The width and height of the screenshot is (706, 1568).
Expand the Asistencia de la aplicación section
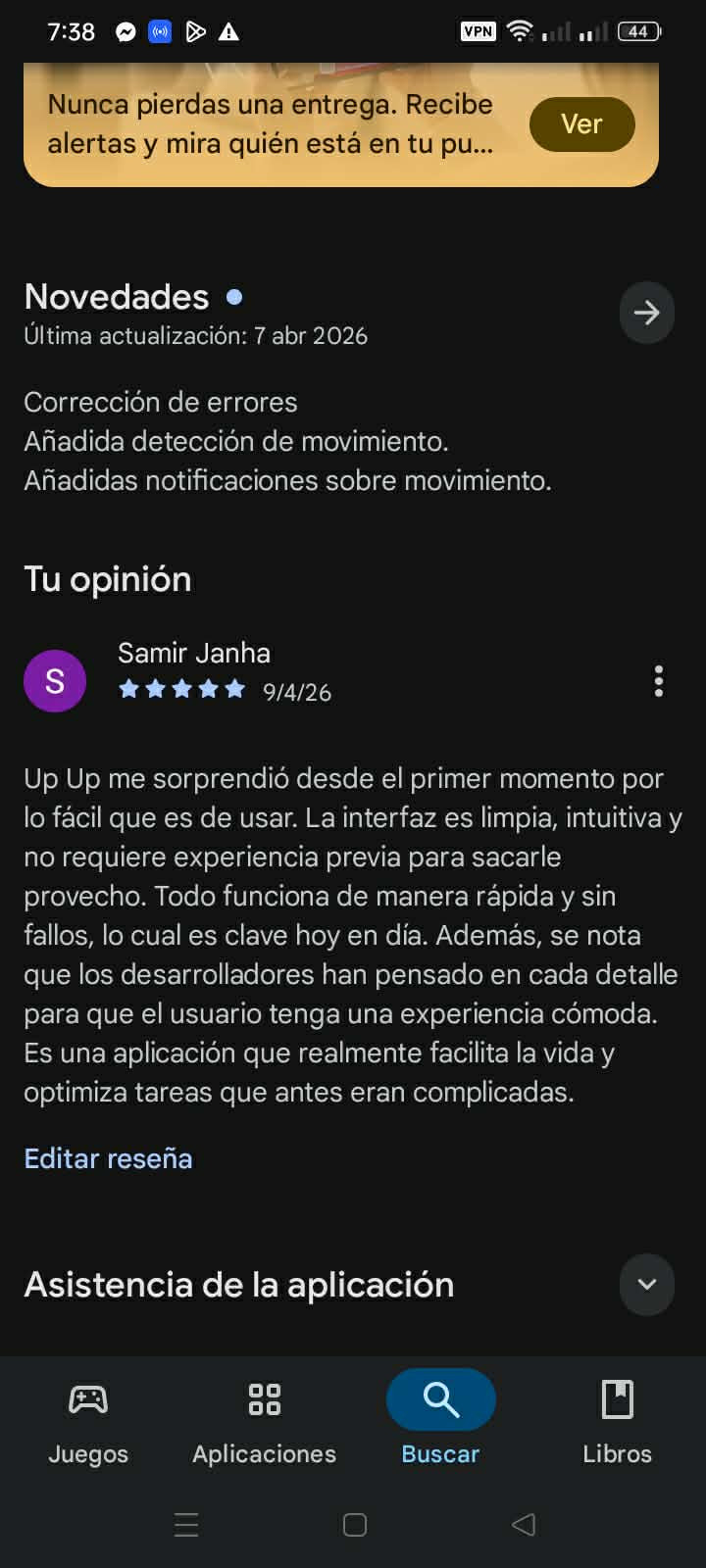[x=646, y=1284]
